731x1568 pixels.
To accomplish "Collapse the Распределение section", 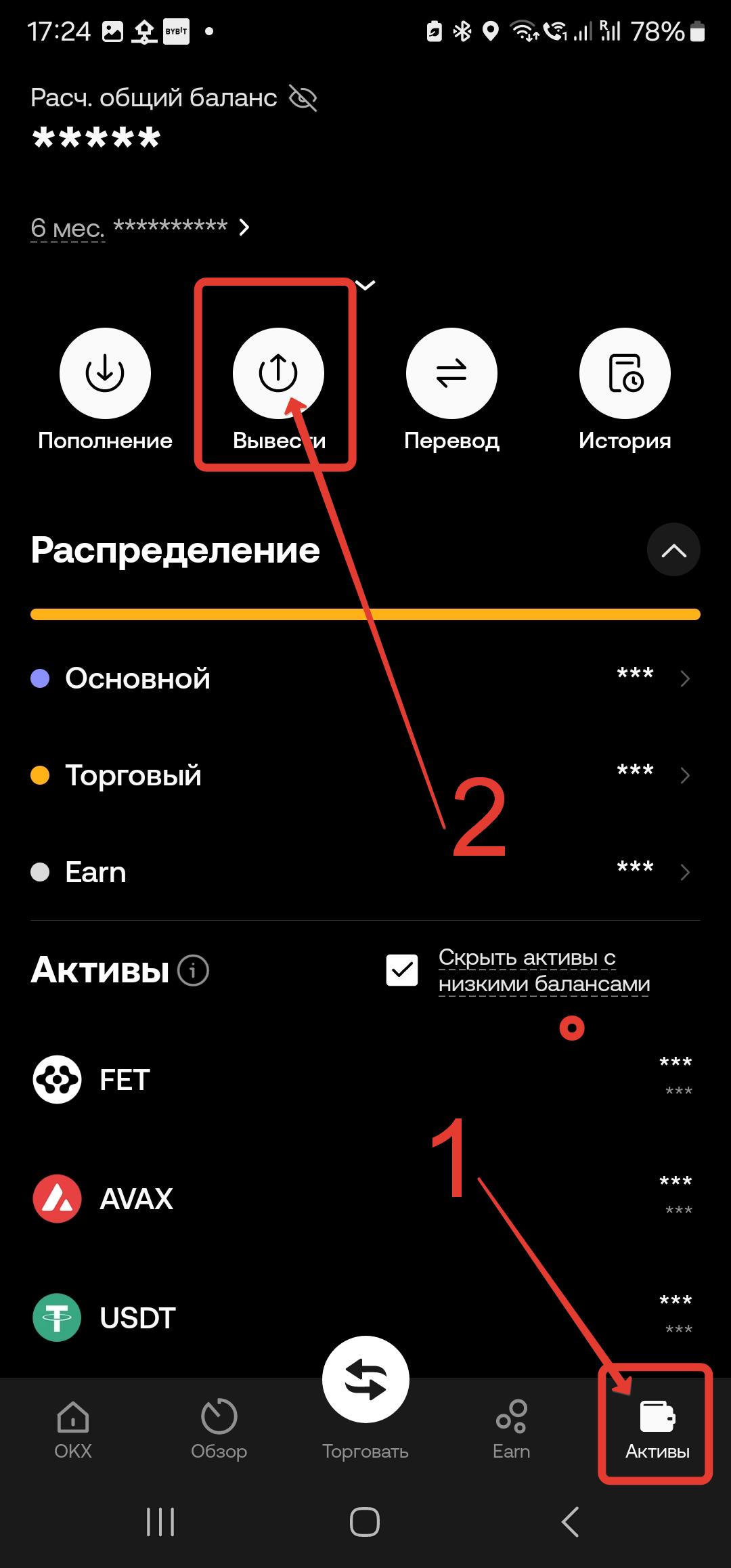I will click(x=673, y=550).
